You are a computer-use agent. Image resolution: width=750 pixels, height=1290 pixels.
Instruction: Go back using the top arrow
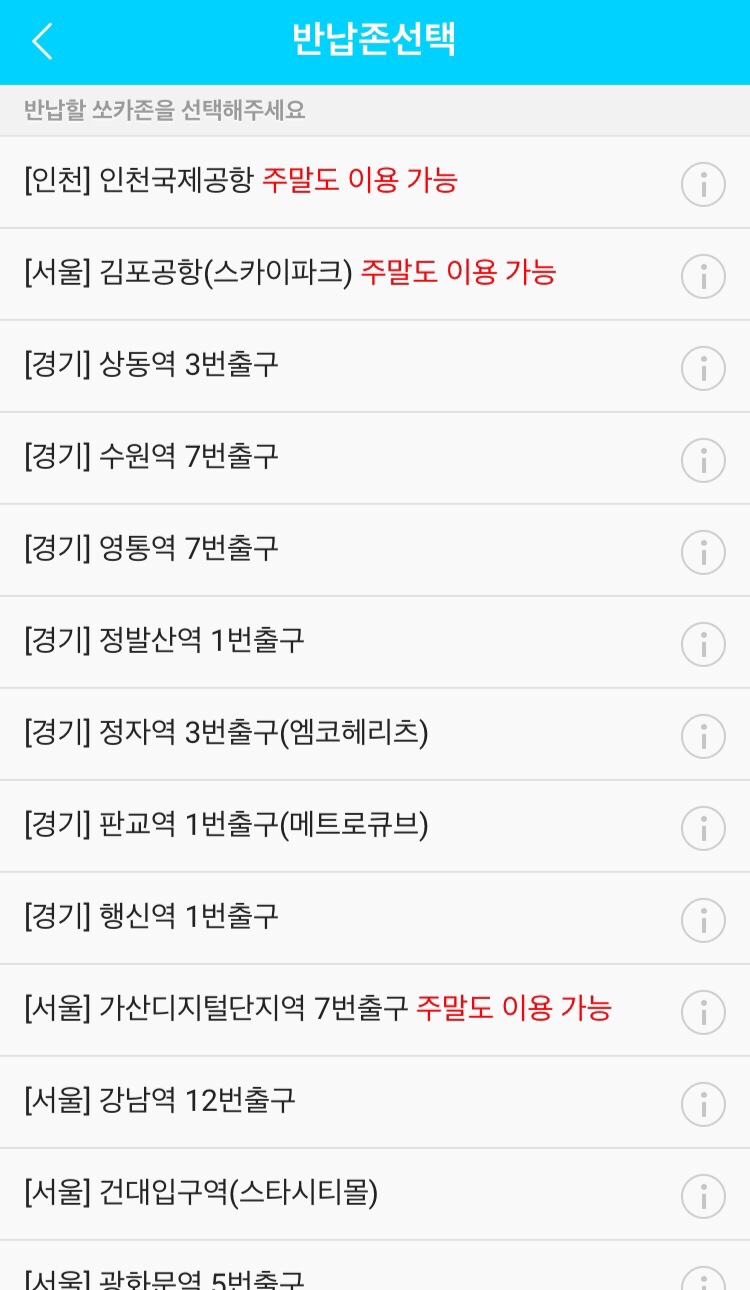42,42
